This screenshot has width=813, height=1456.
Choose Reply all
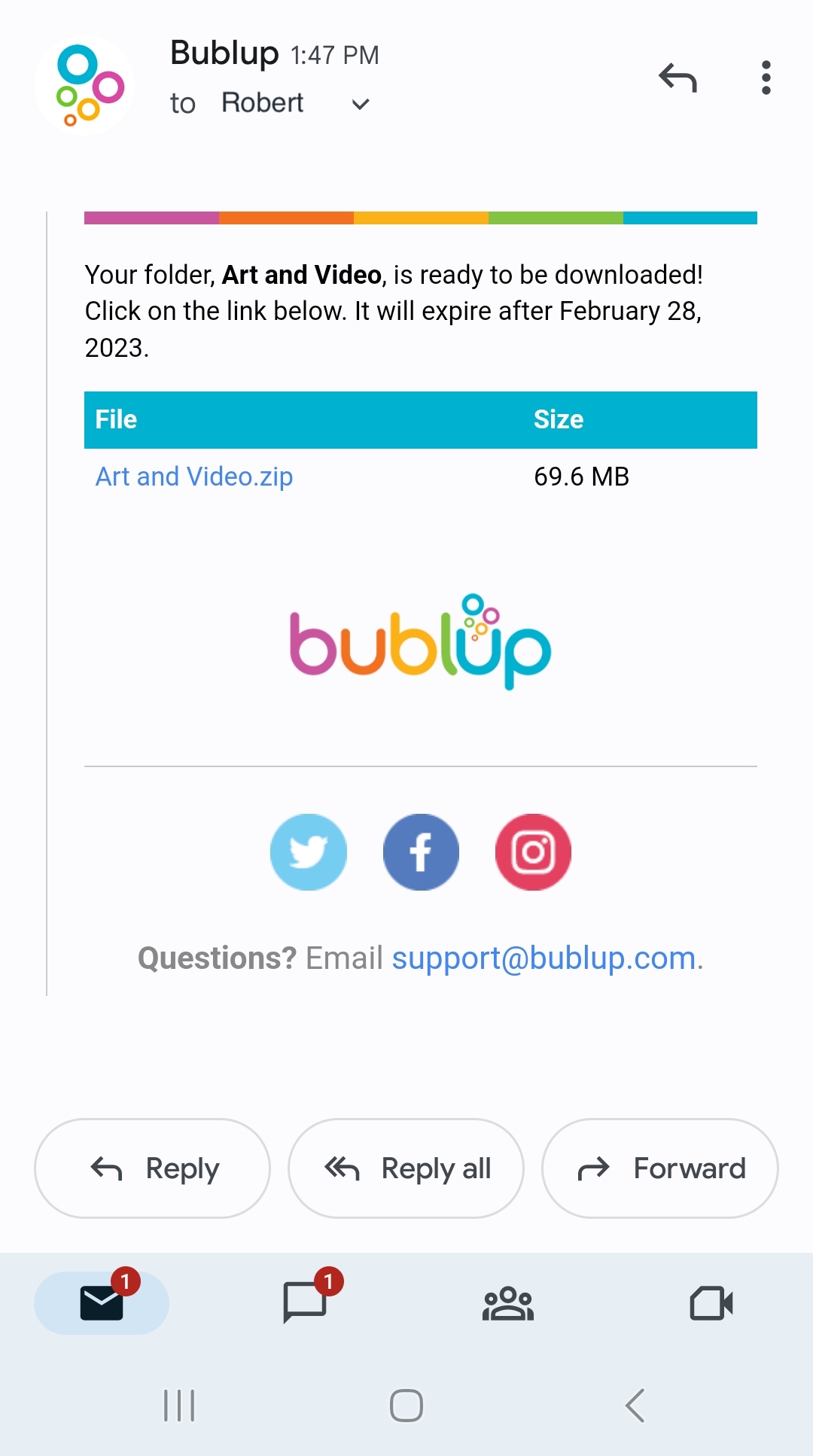click(406, 1168)
